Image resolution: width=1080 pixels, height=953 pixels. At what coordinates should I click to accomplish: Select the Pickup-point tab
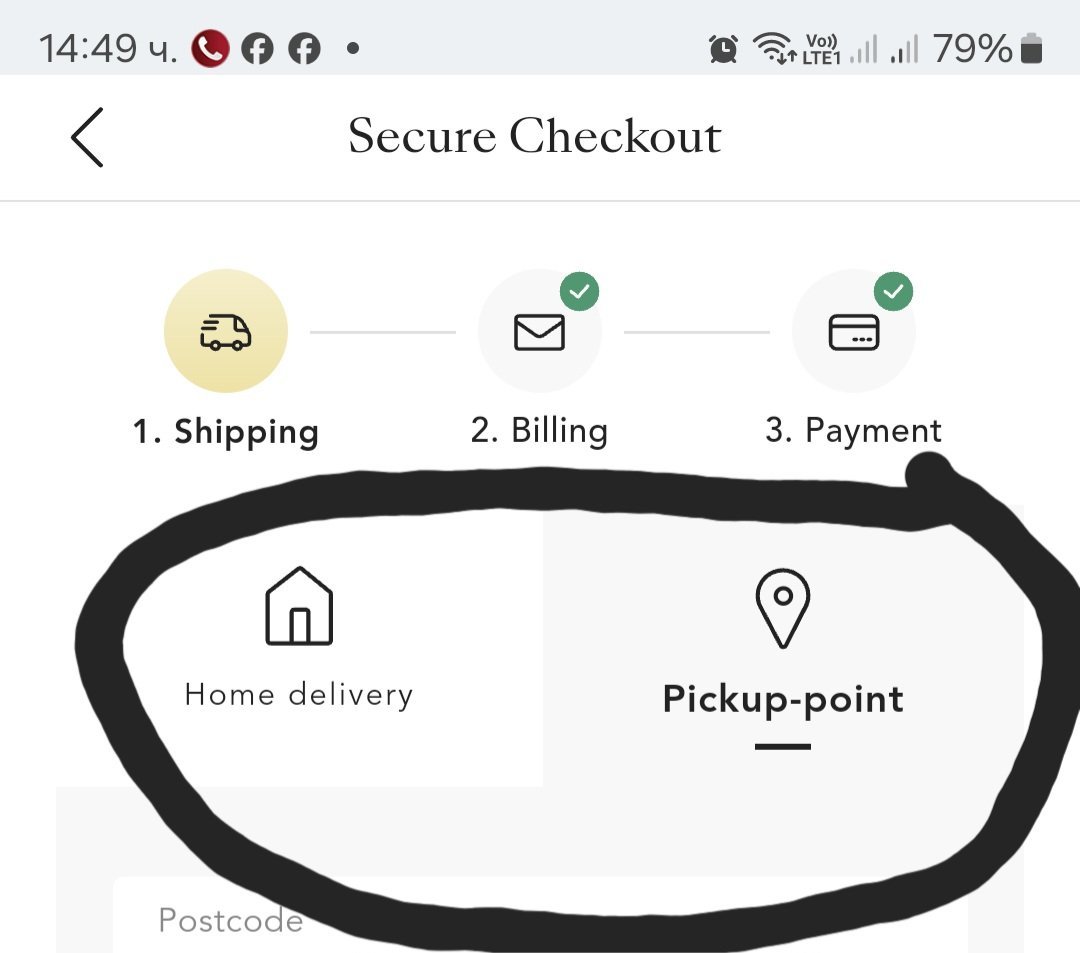click(783, 650)
